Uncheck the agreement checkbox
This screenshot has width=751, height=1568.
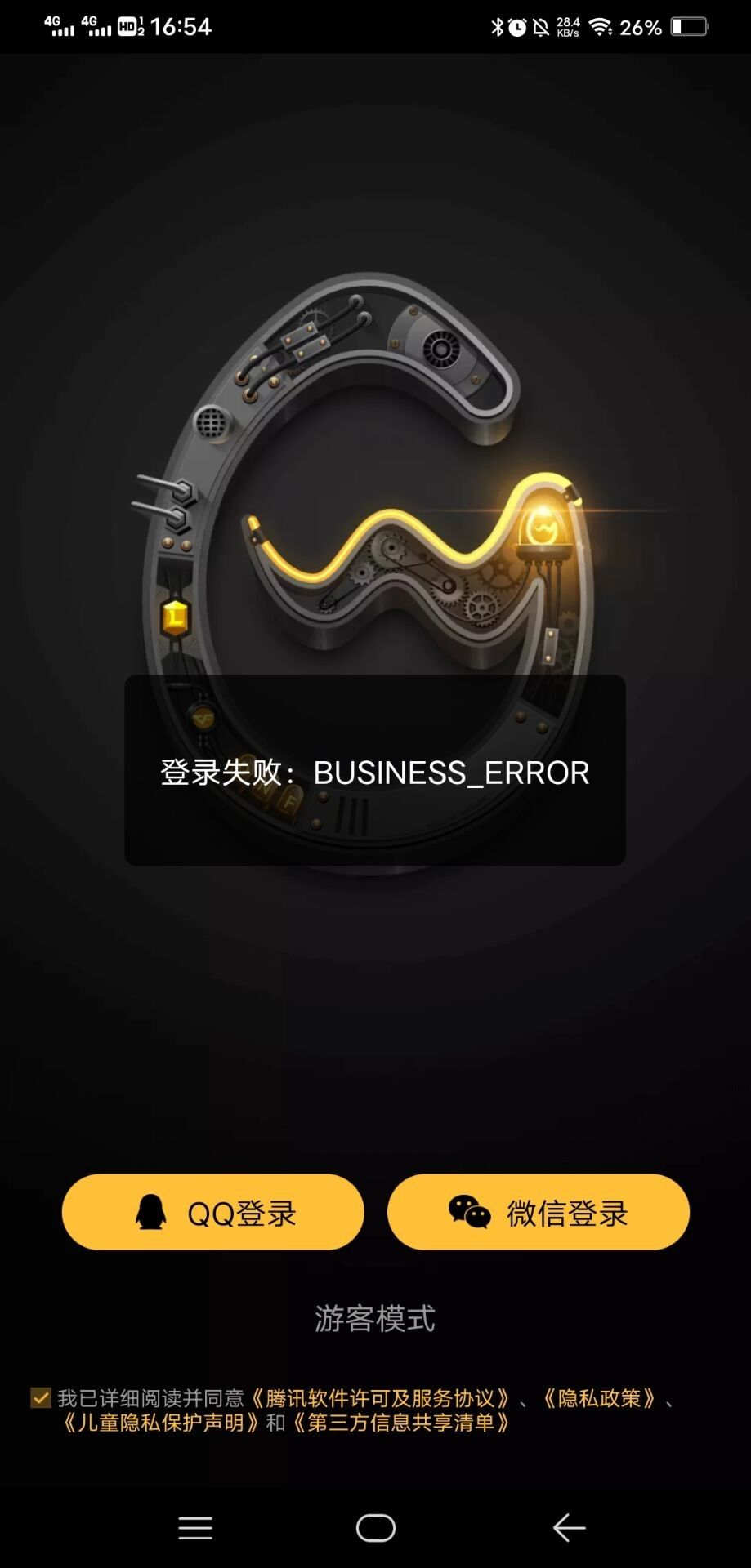click(x=40, y=1397)
